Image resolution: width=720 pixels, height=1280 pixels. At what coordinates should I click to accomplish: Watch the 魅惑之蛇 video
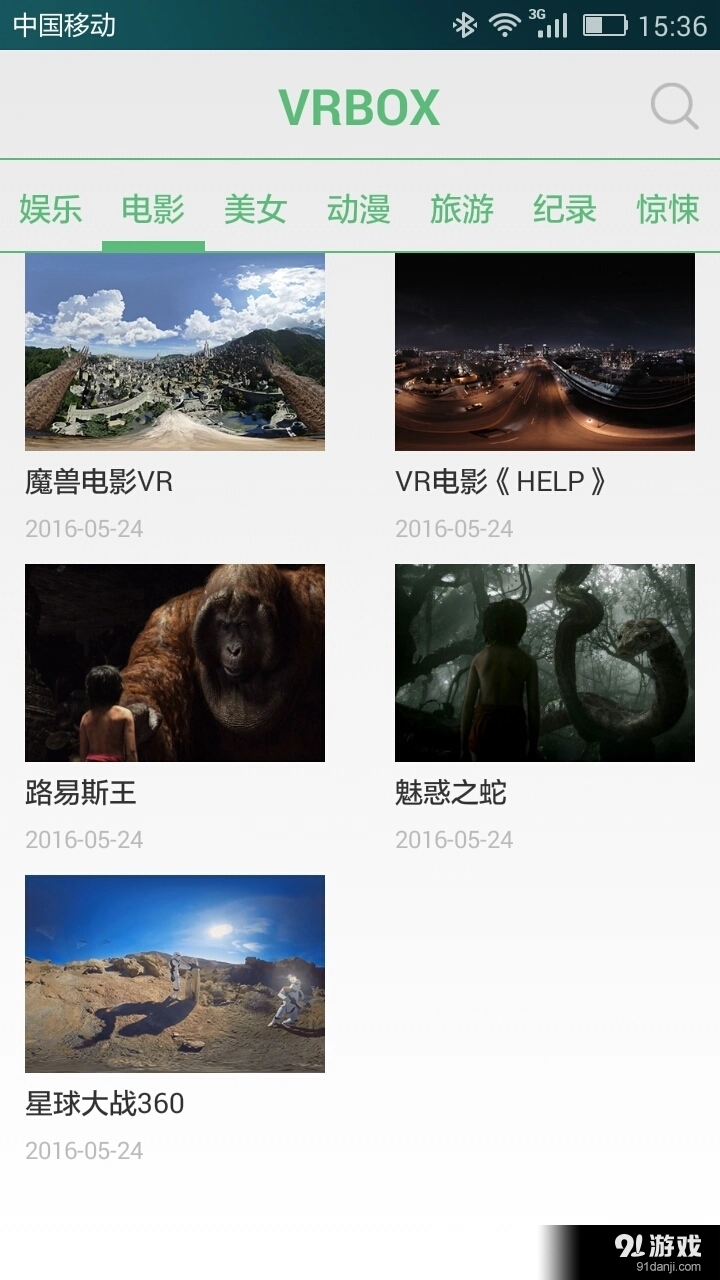[x=545, y=663]
